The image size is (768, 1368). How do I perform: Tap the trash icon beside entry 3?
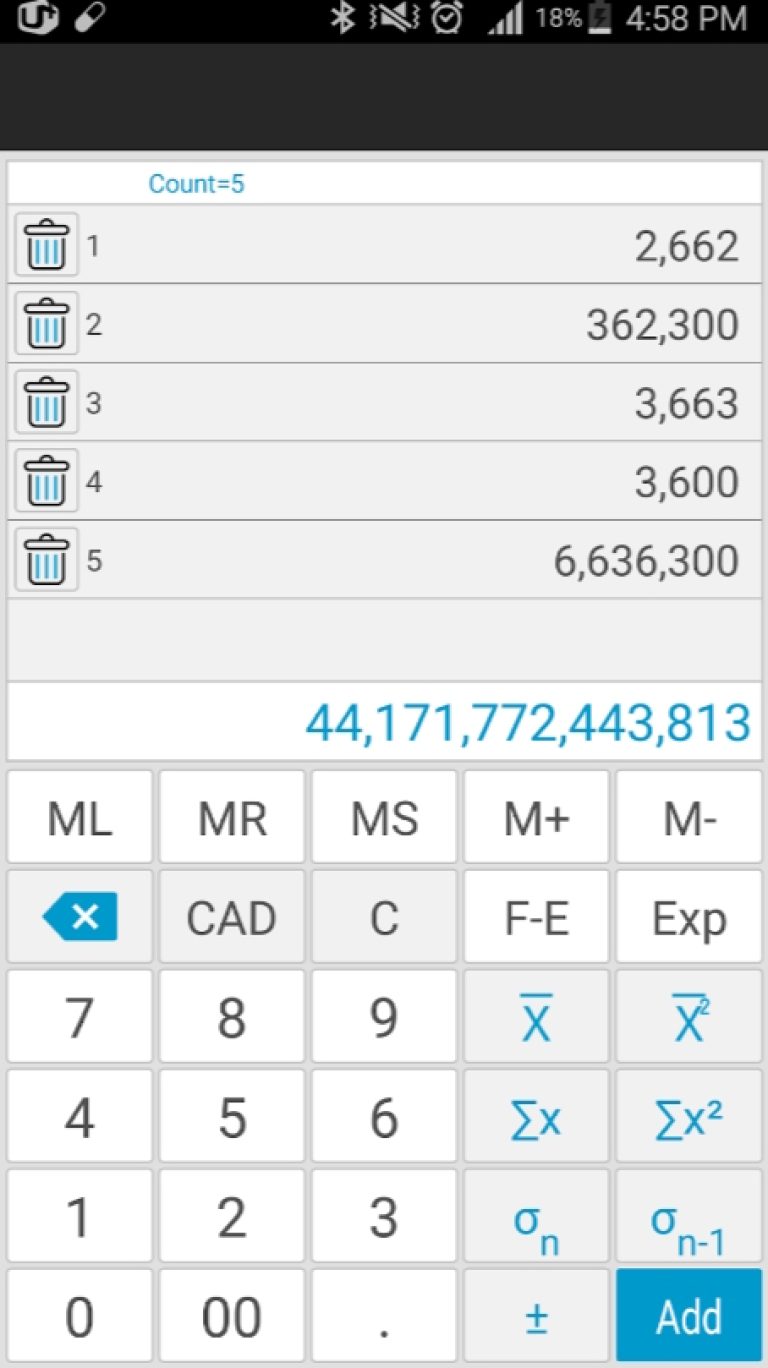pyautogui.click(x=45, y=402)
